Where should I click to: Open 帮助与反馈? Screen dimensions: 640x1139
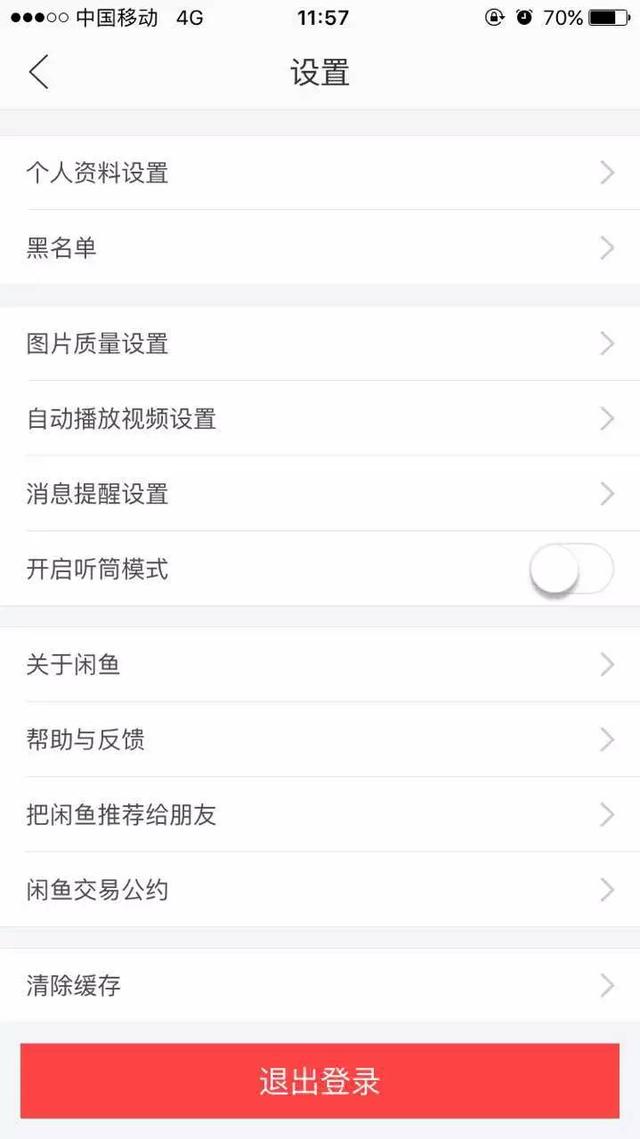click(320, 739)
